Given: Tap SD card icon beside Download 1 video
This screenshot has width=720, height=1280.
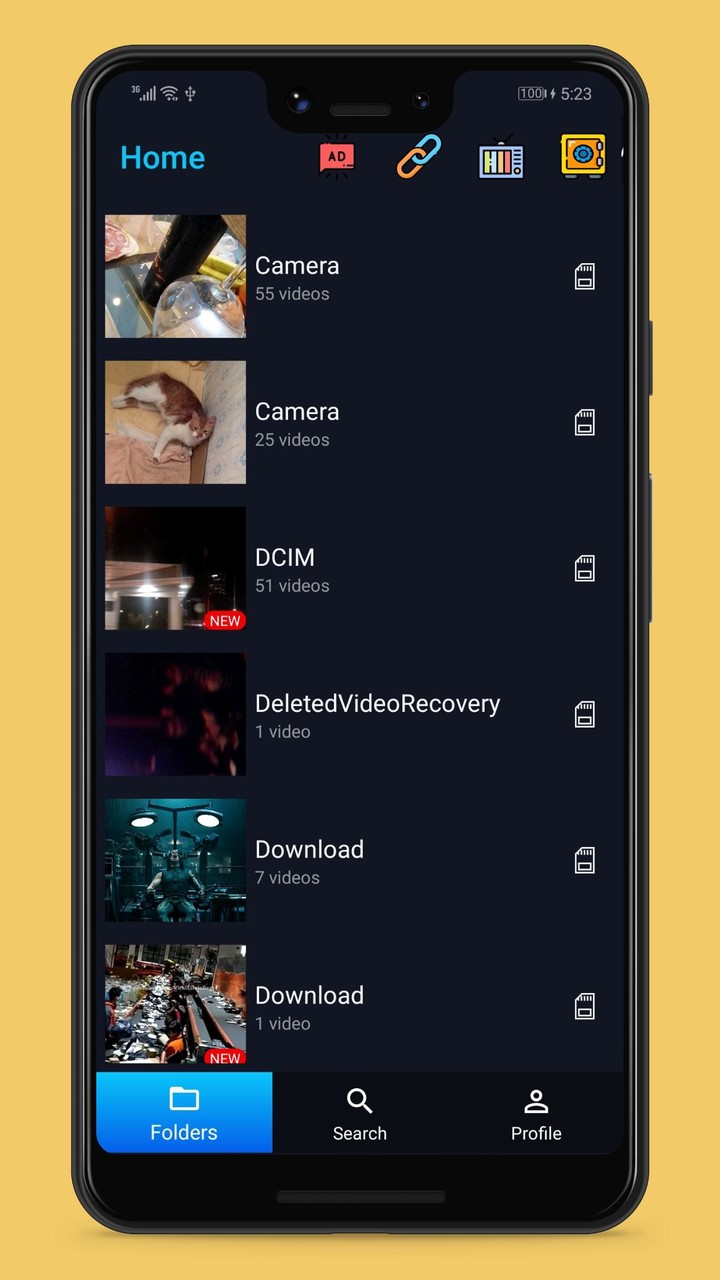Looking at the screenshot, I should click(x=584, y=1006).
